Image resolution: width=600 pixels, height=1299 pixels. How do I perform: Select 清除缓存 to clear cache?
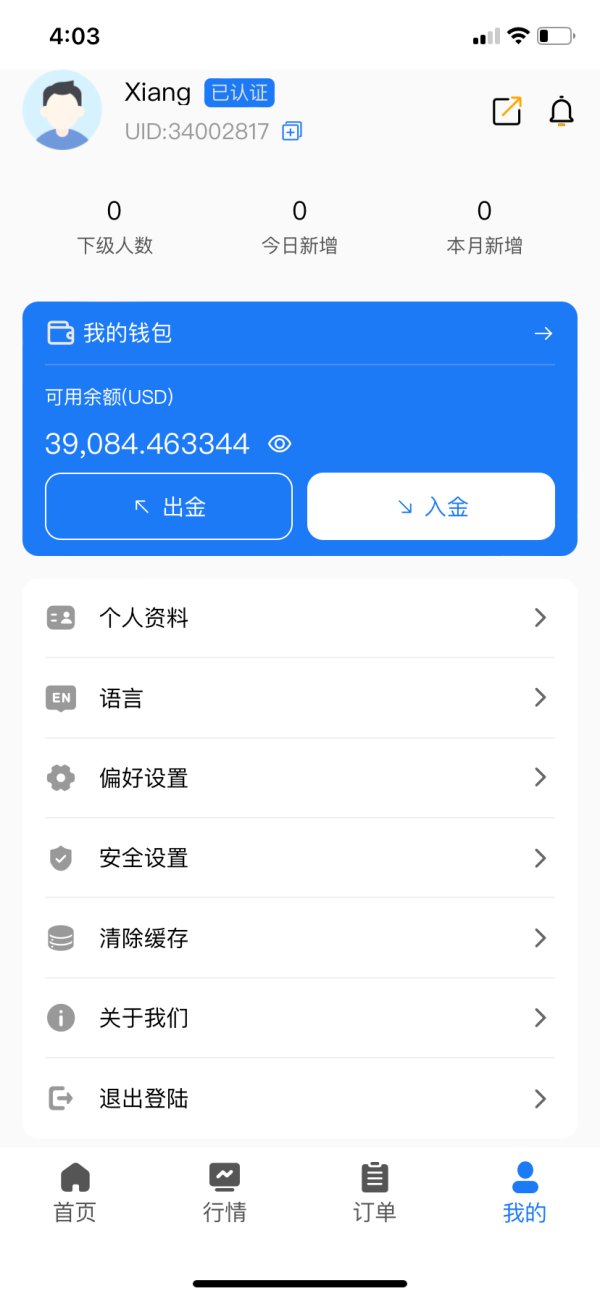click(300, 938)
